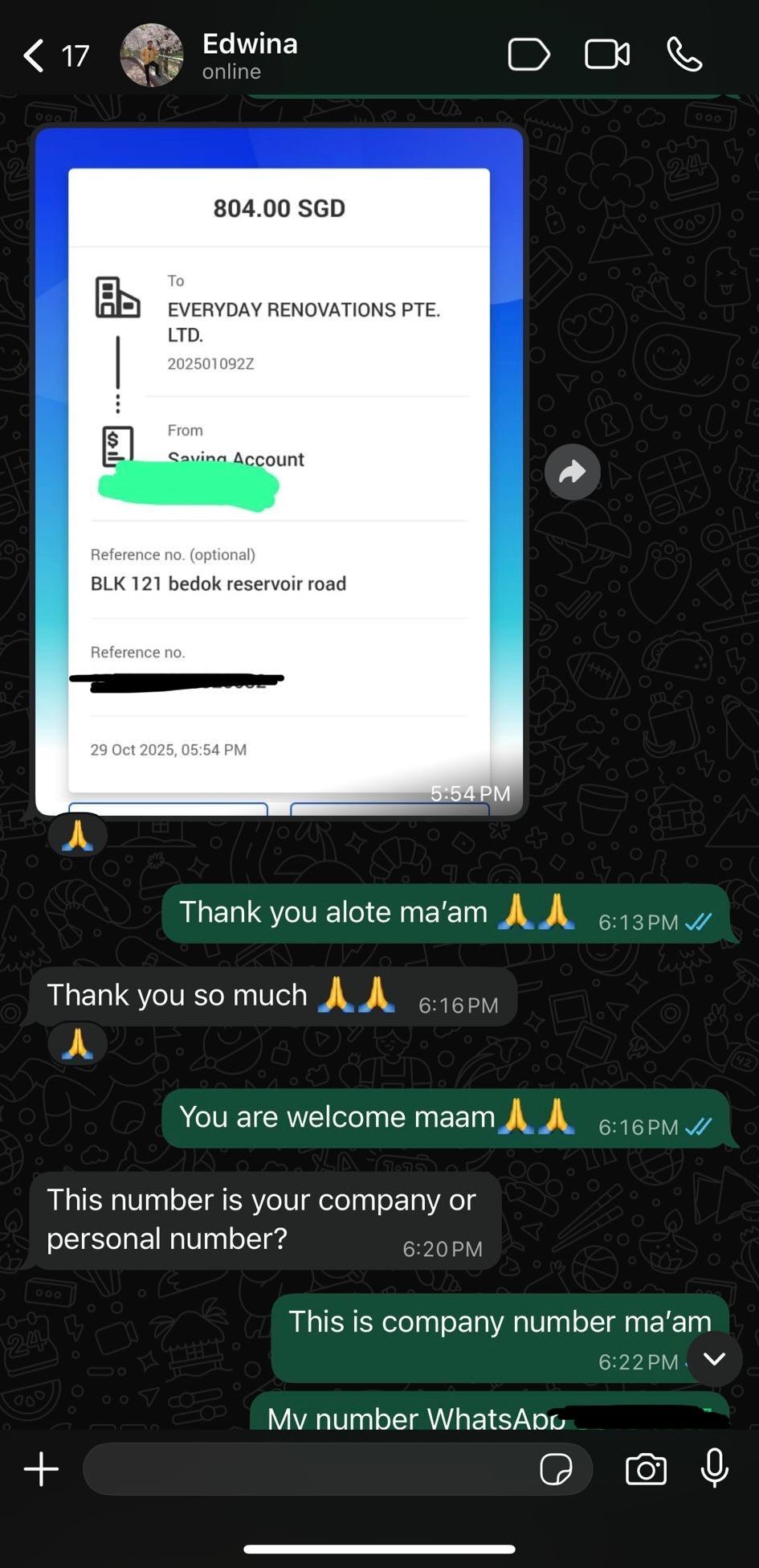Open the attachment plus menu
This screenshot has height=1568, width=759.
[x=41, y=1469]
